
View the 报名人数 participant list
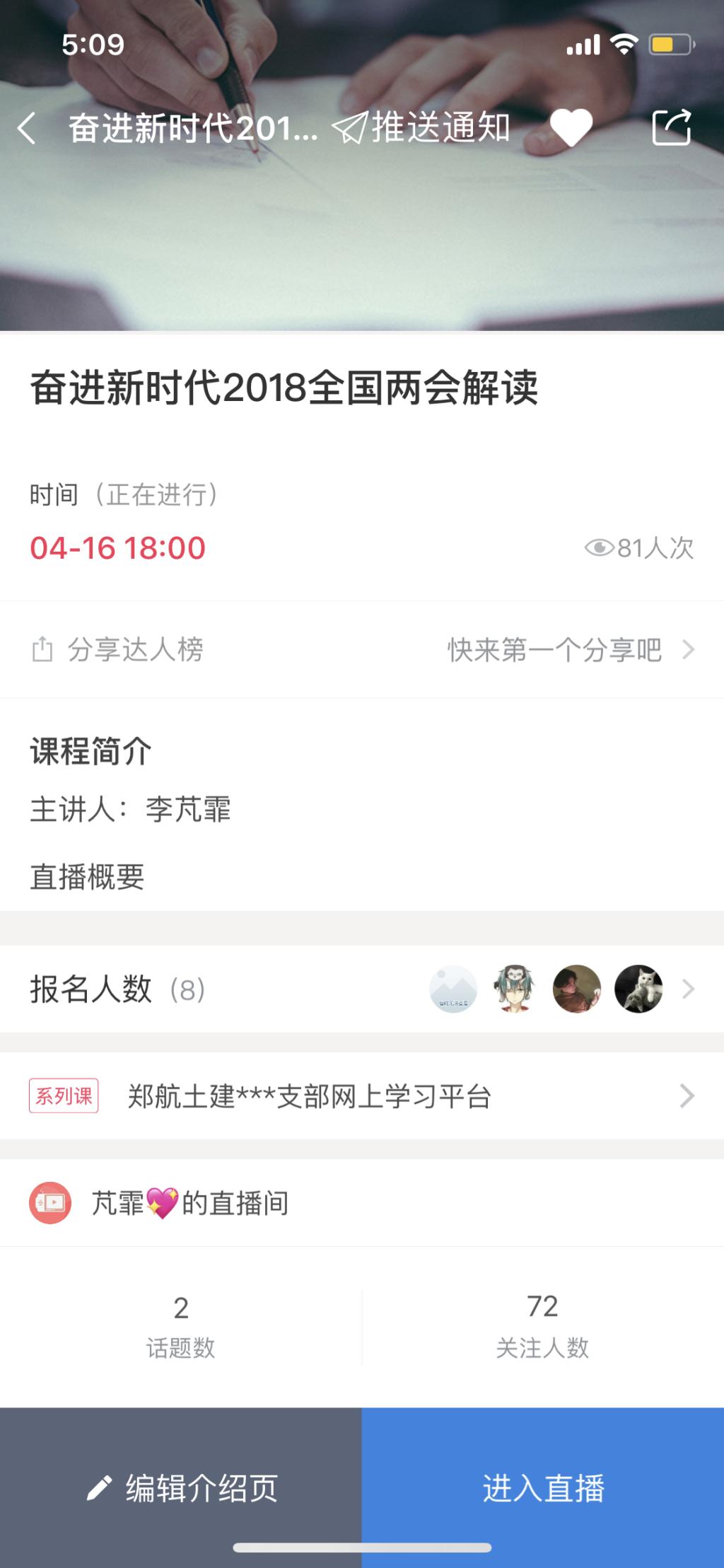362,989
